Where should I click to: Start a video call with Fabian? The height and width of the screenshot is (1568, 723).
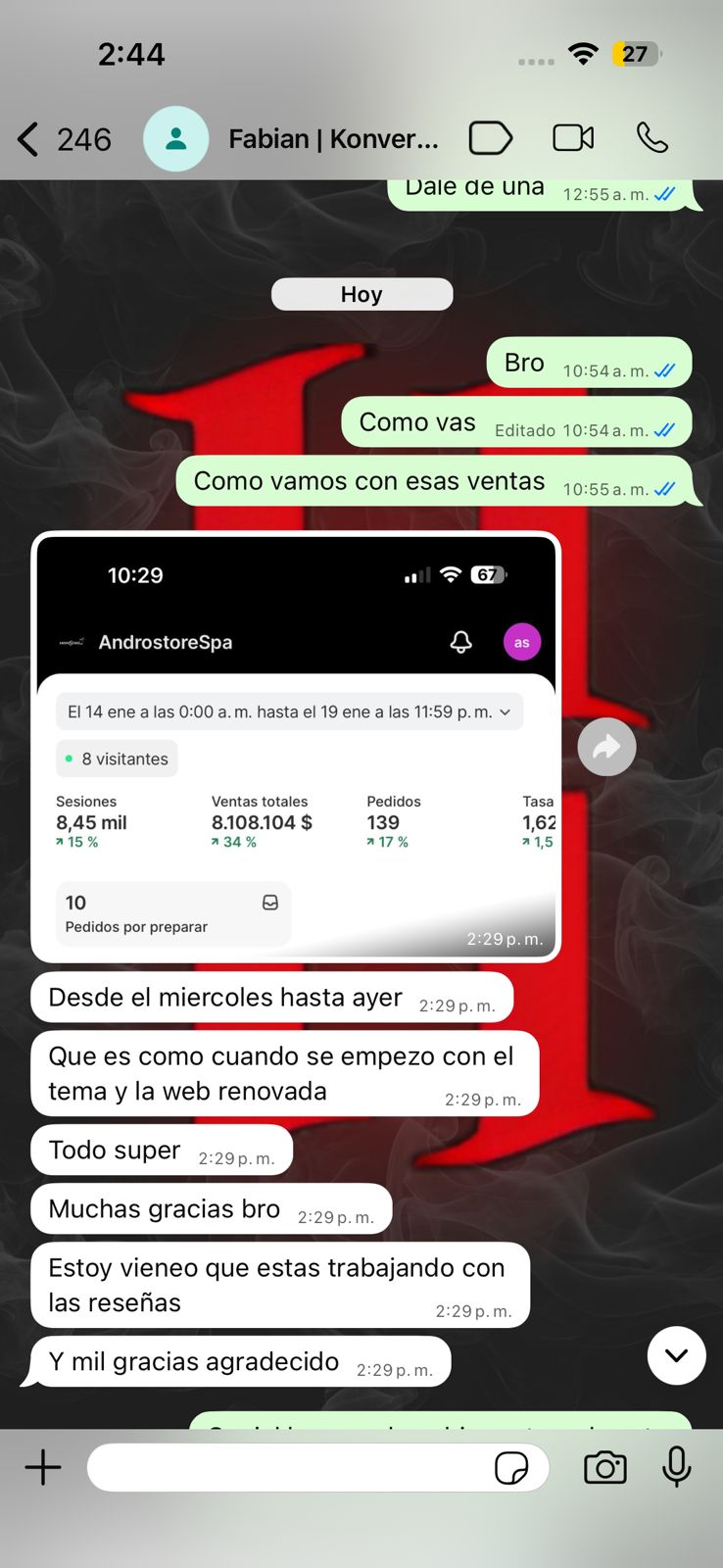coord(573,138)
